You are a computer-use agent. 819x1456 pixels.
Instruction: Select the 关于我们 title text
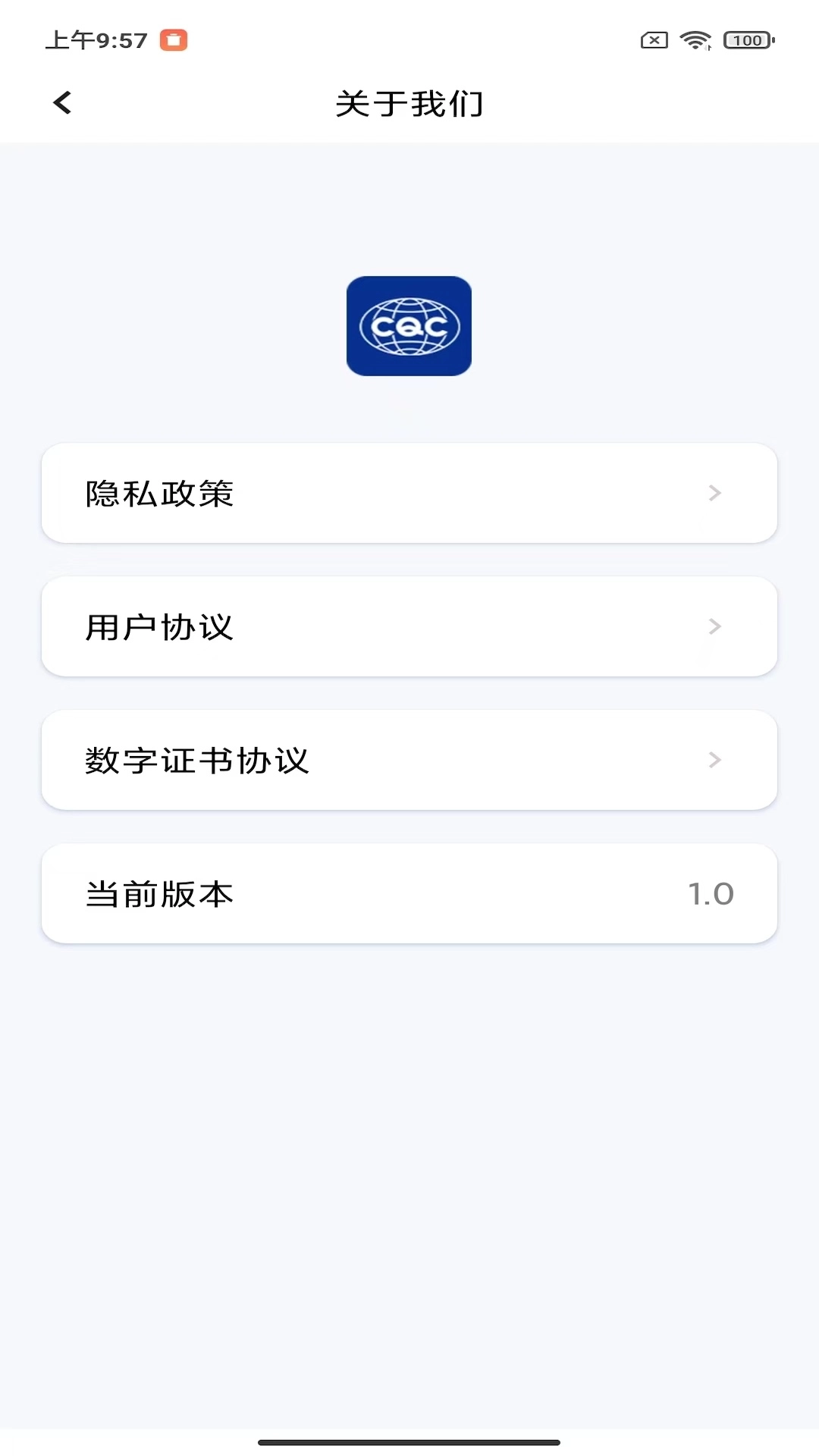[x=409, y=105]
